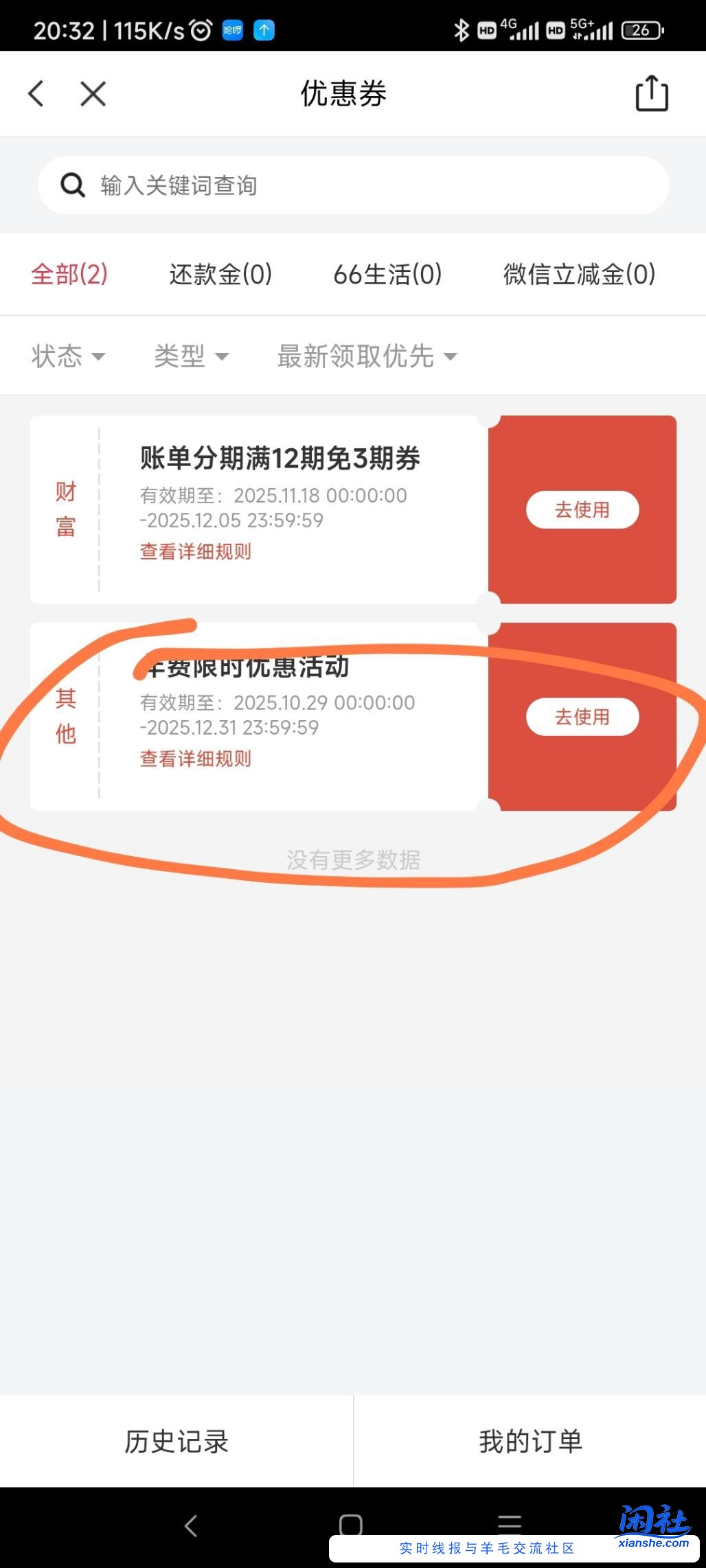This screenshot has width=706, height=1568.
Task: Switch to the 还款金(0) tab
Action: 220,274
